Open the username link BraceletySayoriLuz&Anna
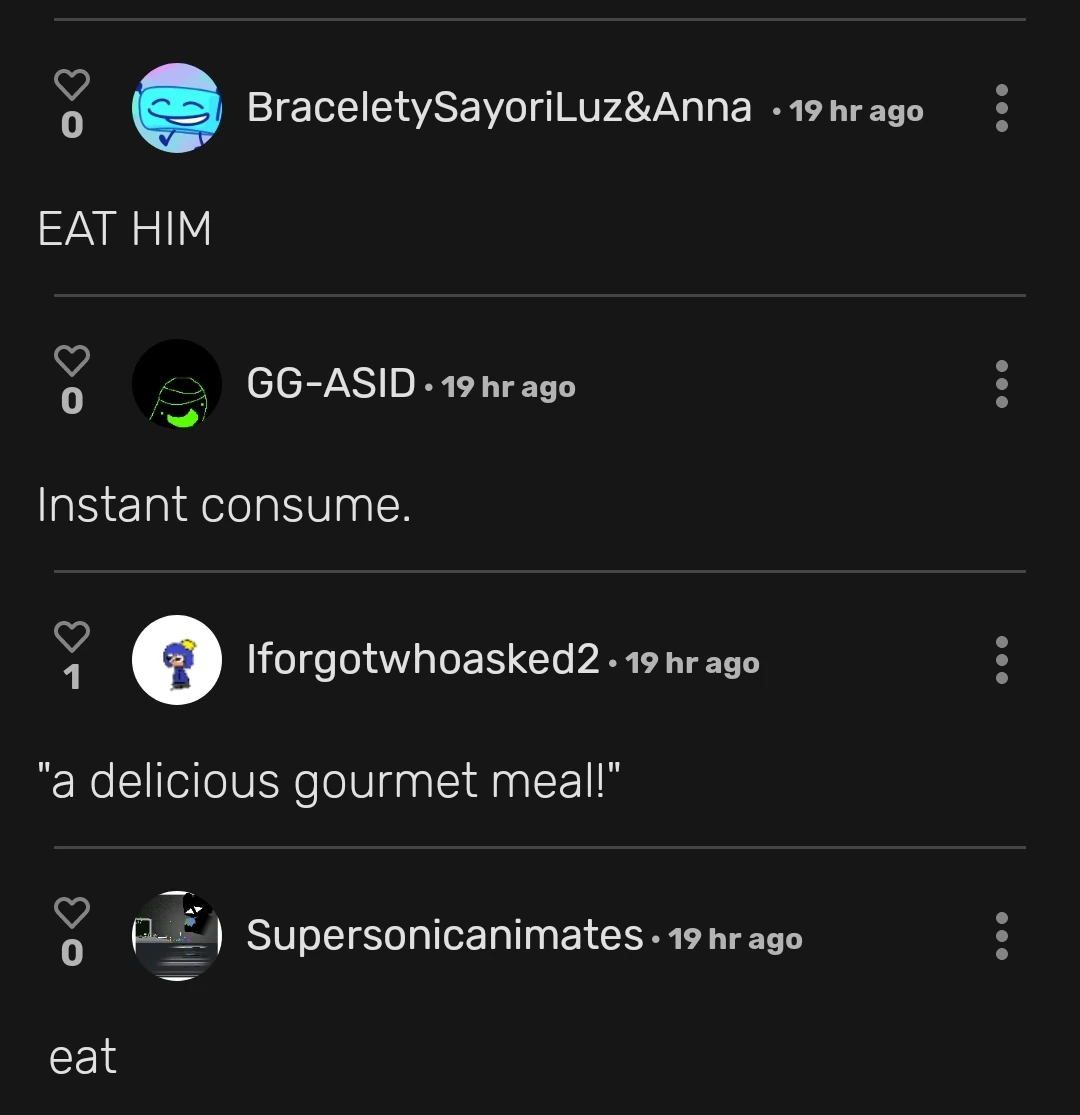 (498, 107)
